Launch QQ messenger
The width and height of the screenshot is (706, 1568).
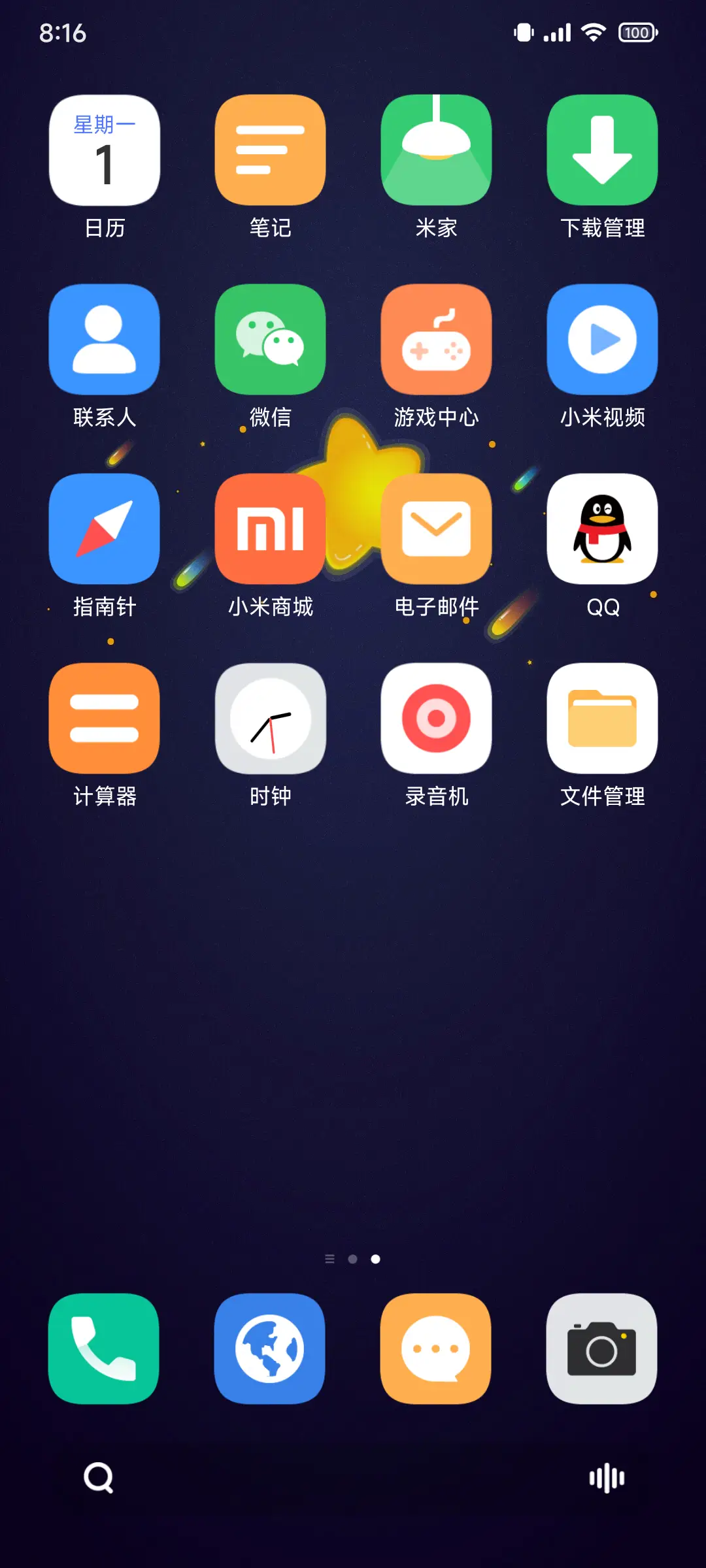(x=602, y=529)
